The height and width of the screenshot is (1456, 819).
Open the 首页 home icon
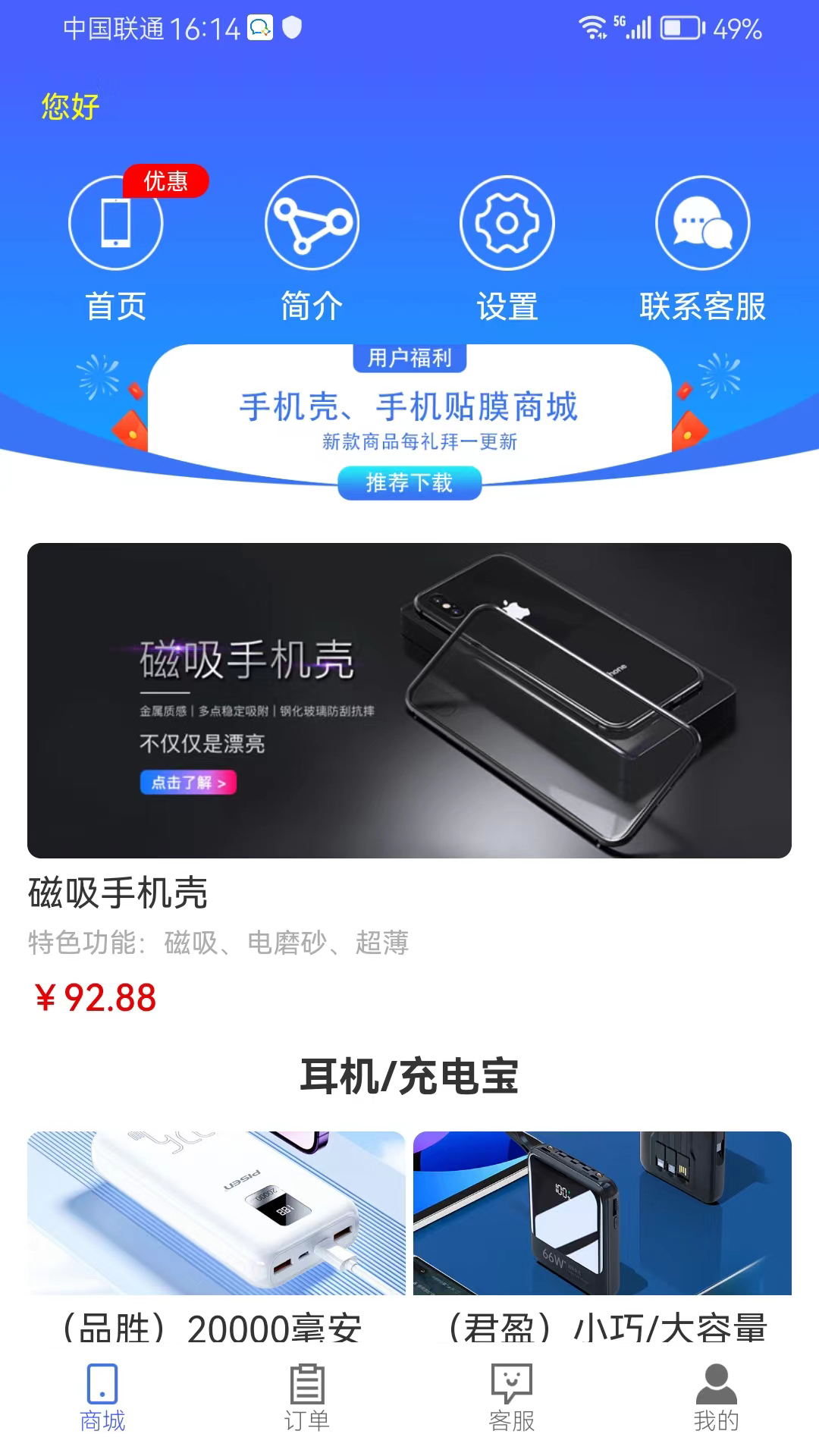click(115, 224)
